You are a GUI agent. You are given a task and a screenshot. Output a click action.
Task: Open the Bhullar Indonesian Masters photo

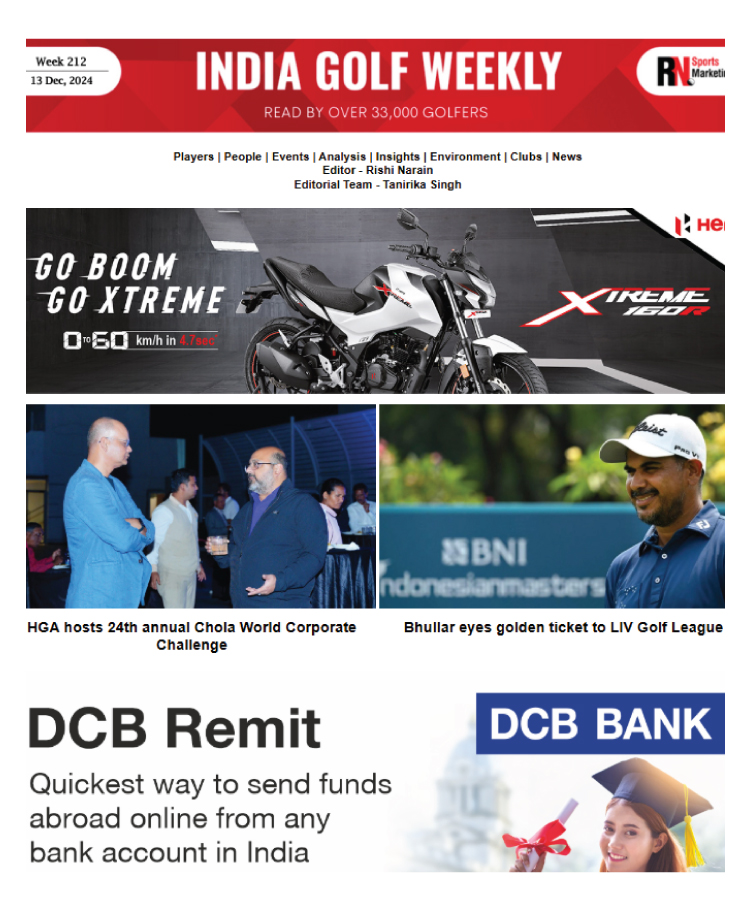click(x=552, y=506)
